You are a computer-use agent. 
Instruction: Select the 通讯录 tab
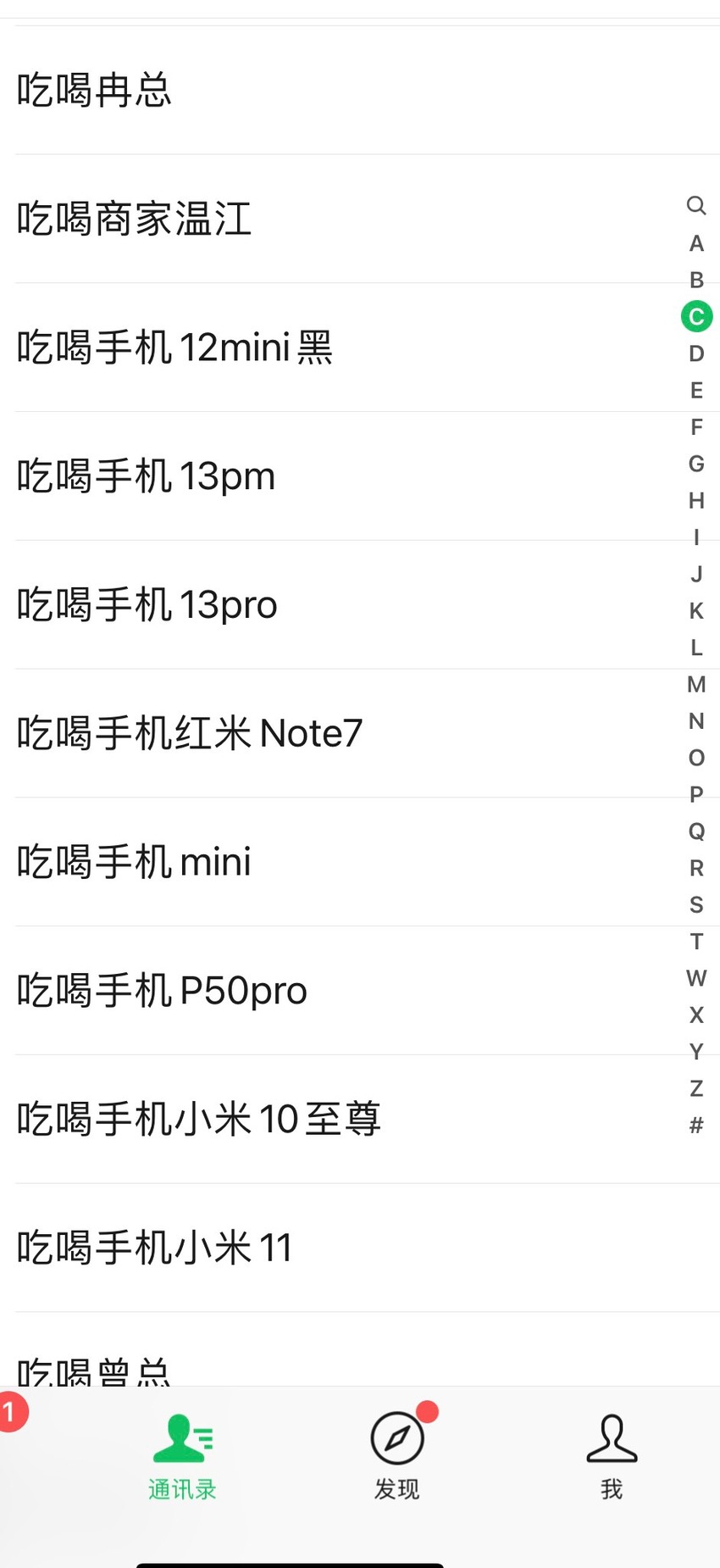click(182, 1455)
